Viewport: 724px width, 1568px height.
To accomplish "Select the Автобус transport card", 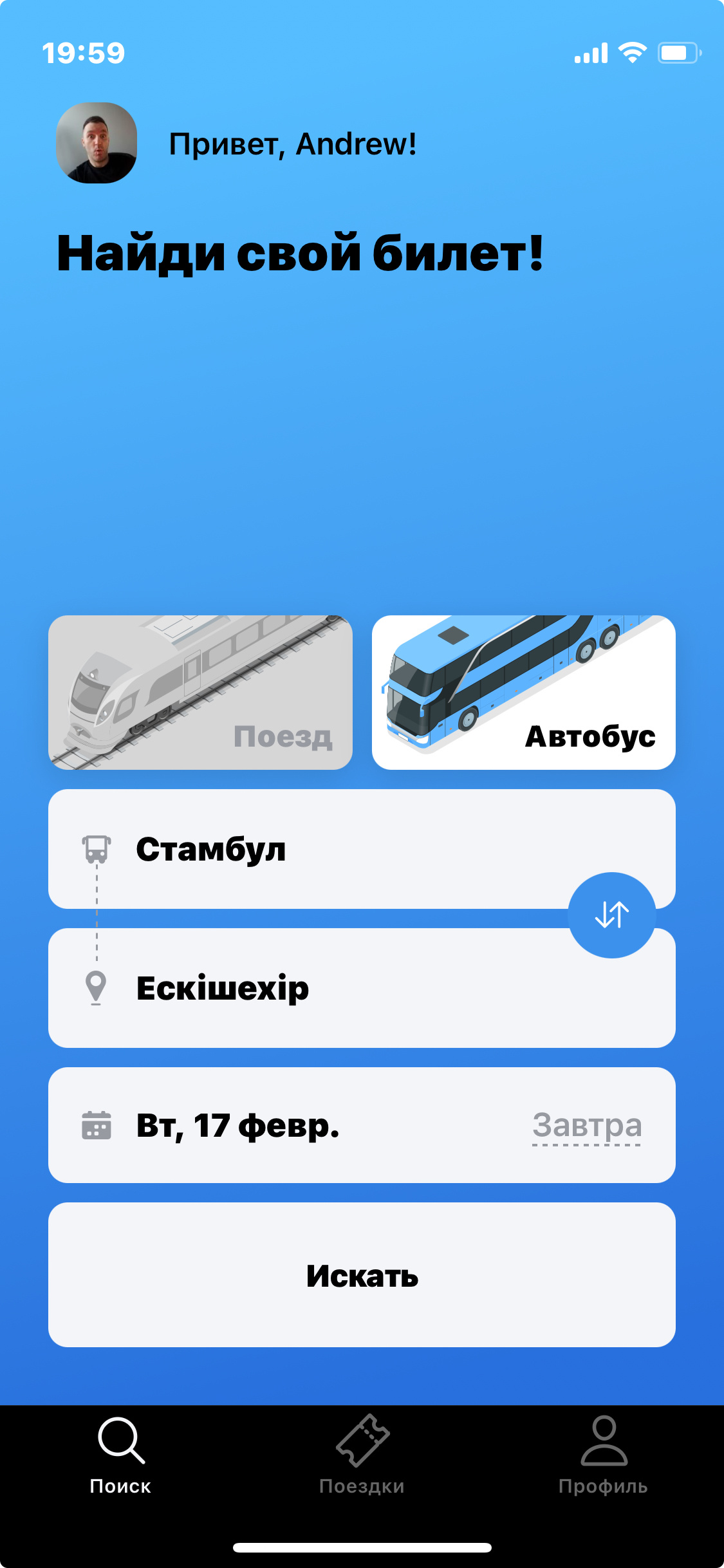I will tap(523, 693).
